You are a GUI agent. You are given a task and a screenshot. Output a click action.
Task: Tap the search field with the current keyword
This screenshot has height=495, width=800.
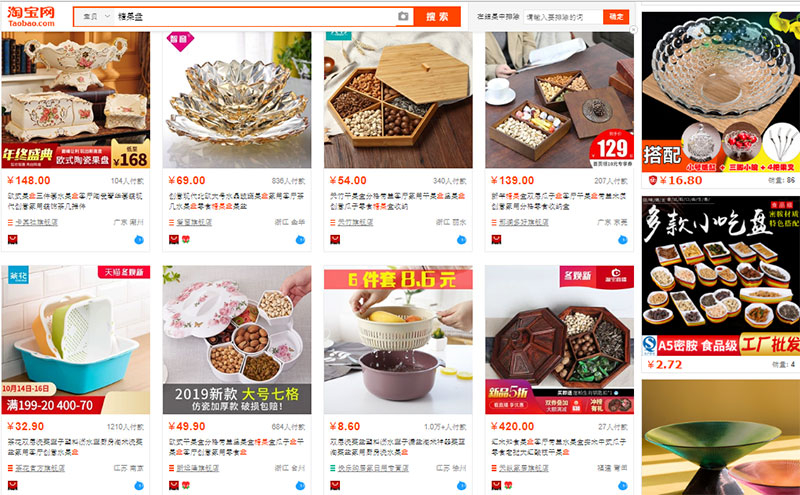pos(250,17)
